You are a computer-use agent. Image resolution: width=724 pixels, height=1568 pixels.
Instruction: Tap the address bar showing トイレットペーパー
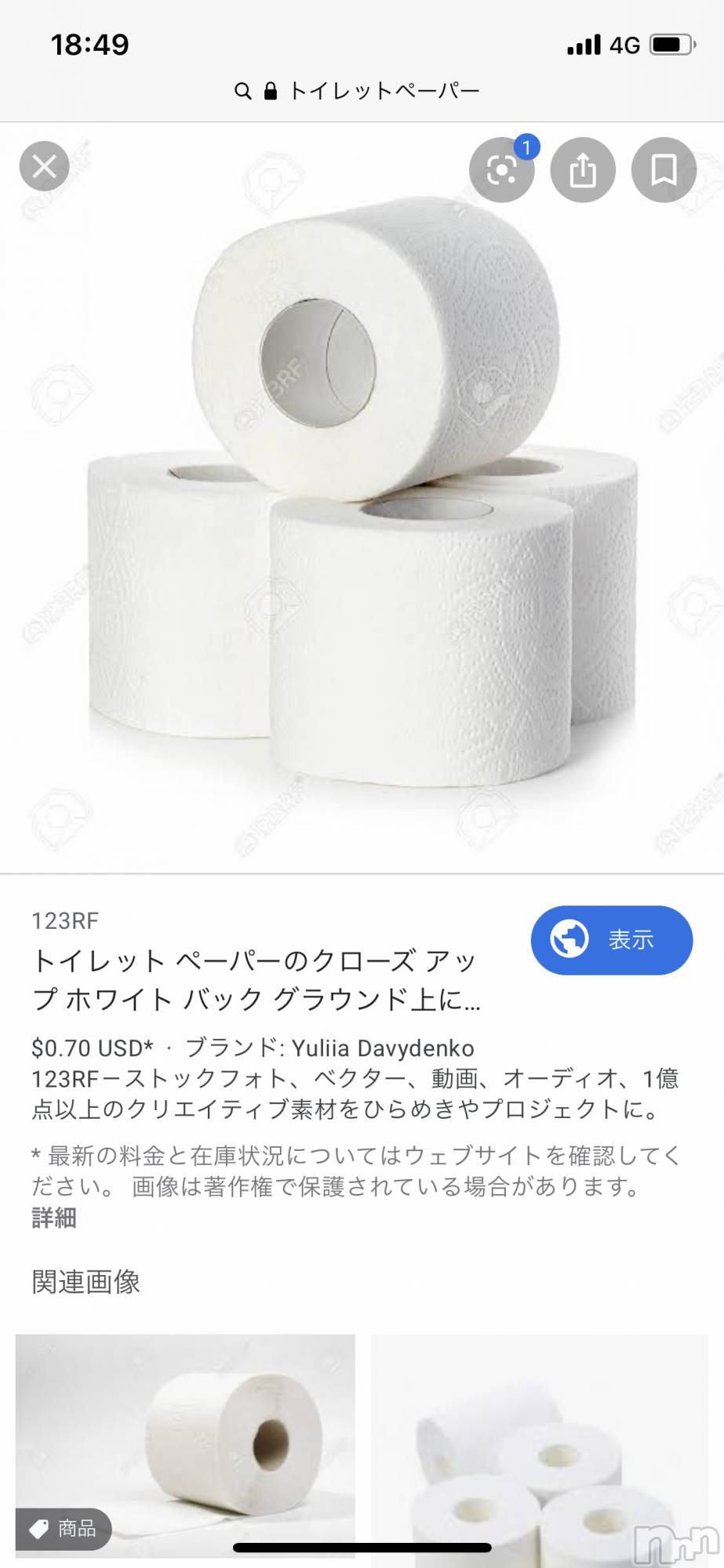358,92
